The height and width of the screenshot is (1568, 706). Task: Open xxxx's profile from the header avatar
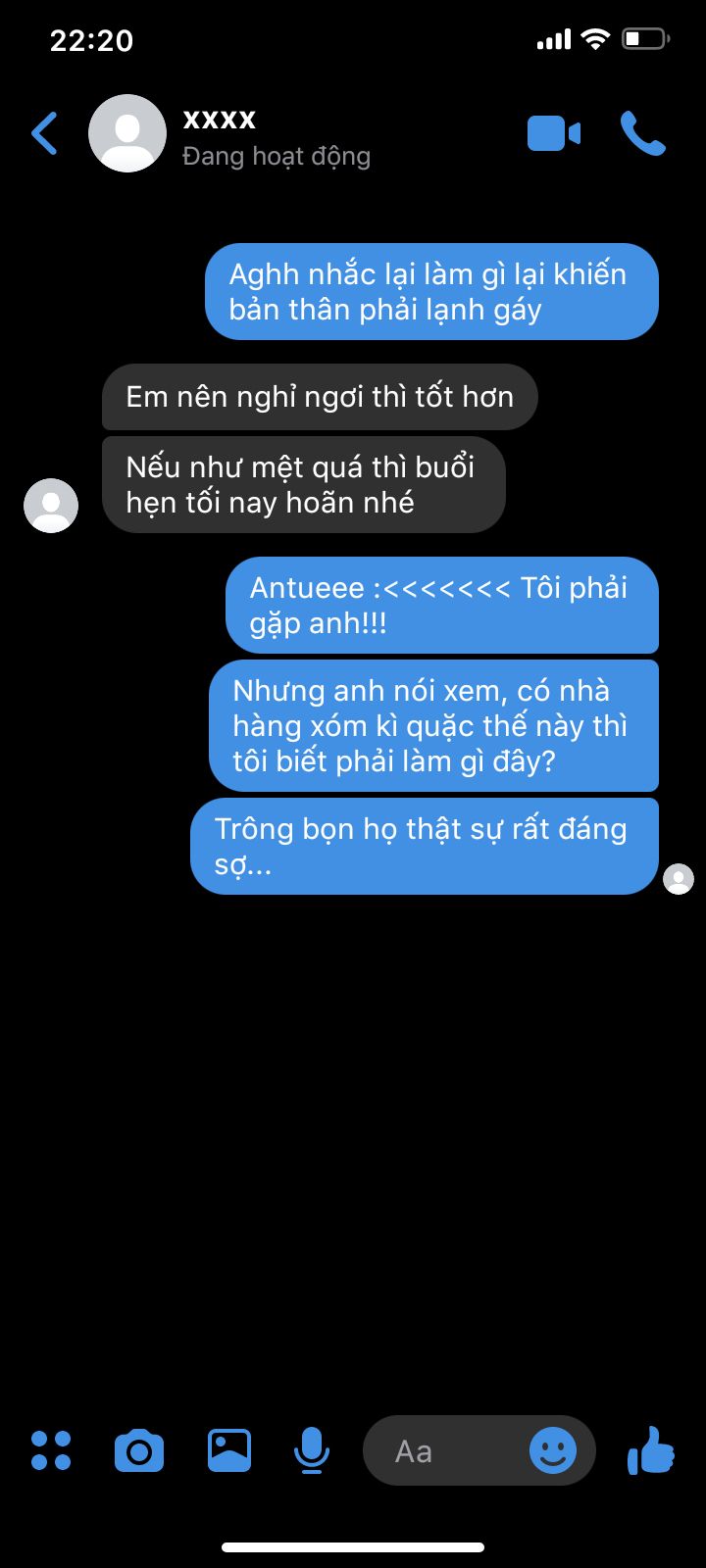tap(127, 133)
